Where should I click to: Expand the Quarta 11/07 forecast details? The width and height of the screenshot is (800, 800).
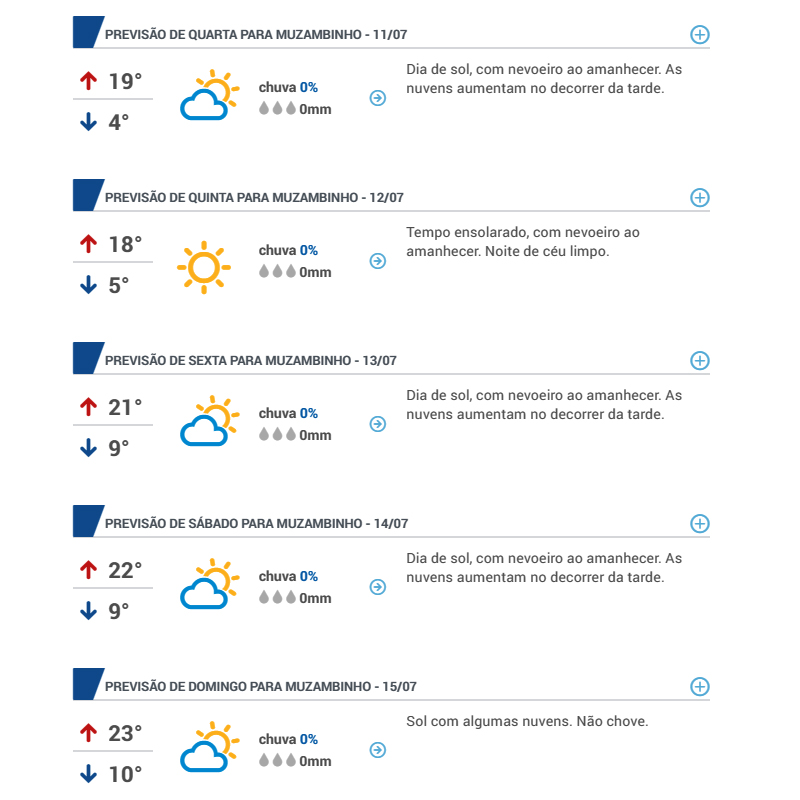click(x=700, y=35)
